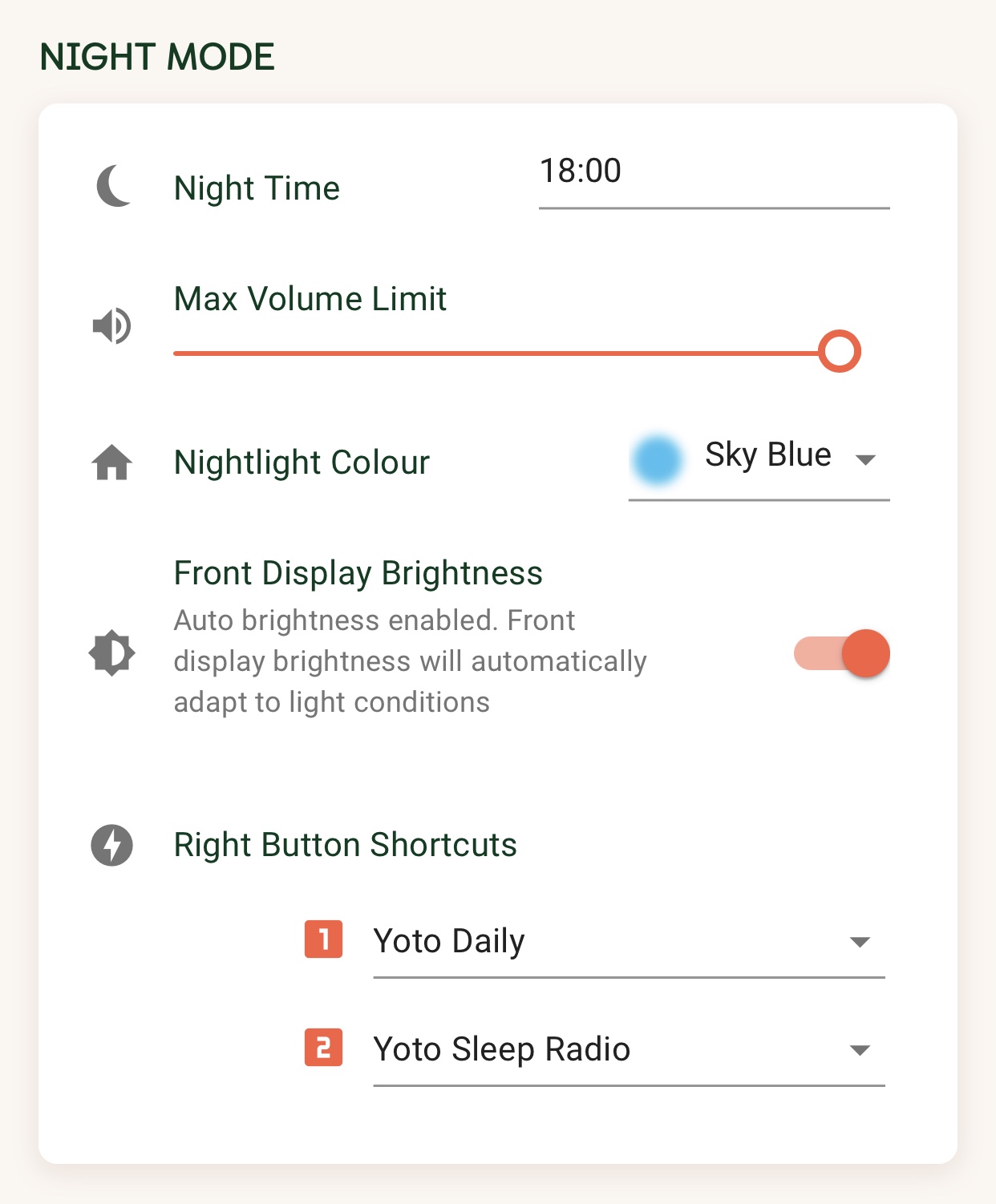The image size is (996, 1204).
Task: Expand shortcut 1 dropdown showing Yoto Daily
Action: pyautogui.click(x=628, y=942)
